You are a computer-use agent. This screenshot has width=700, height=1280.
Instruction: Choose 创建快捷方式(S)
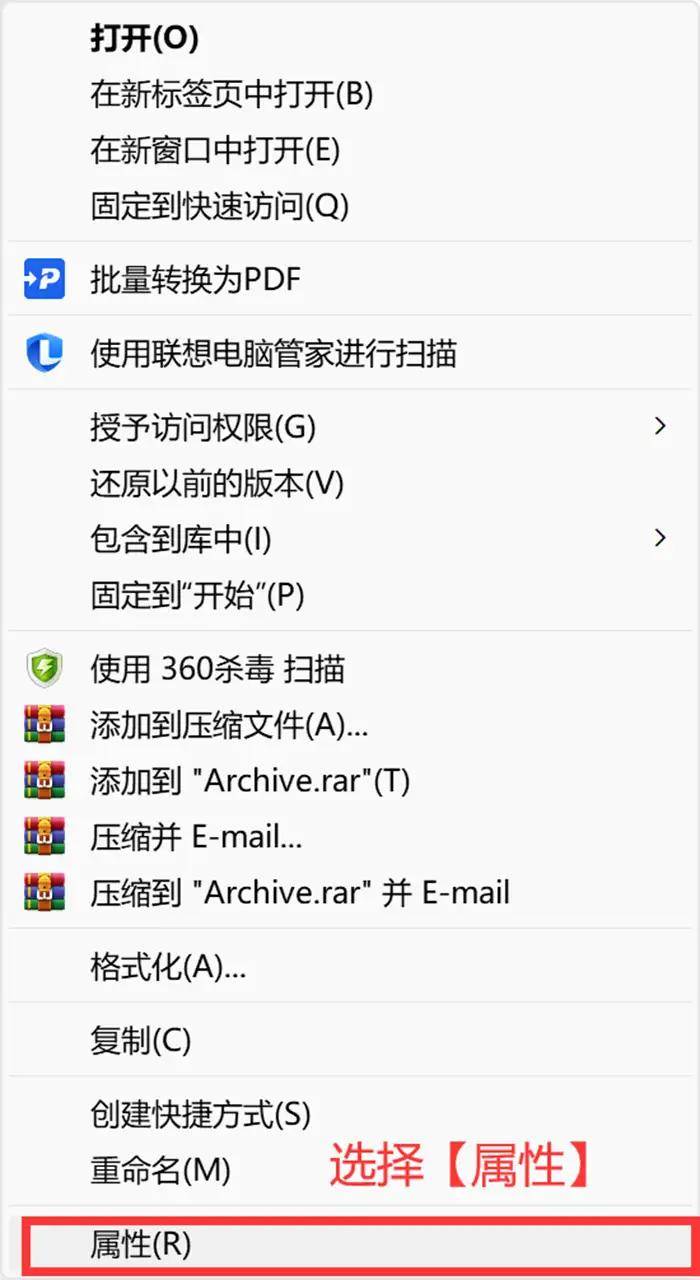click(200, 1112)
